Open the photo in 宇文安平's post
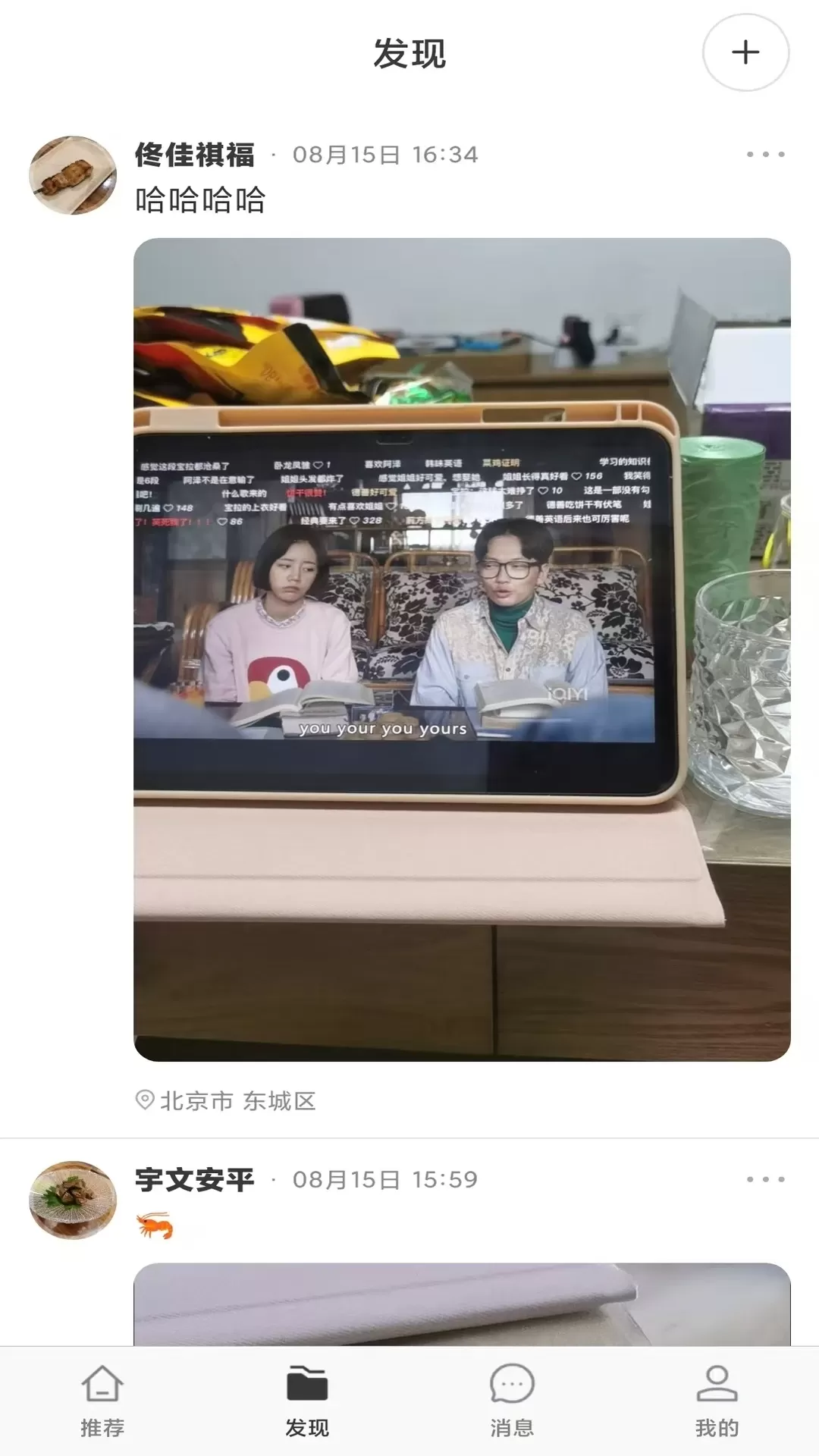 coord(462,1304)
